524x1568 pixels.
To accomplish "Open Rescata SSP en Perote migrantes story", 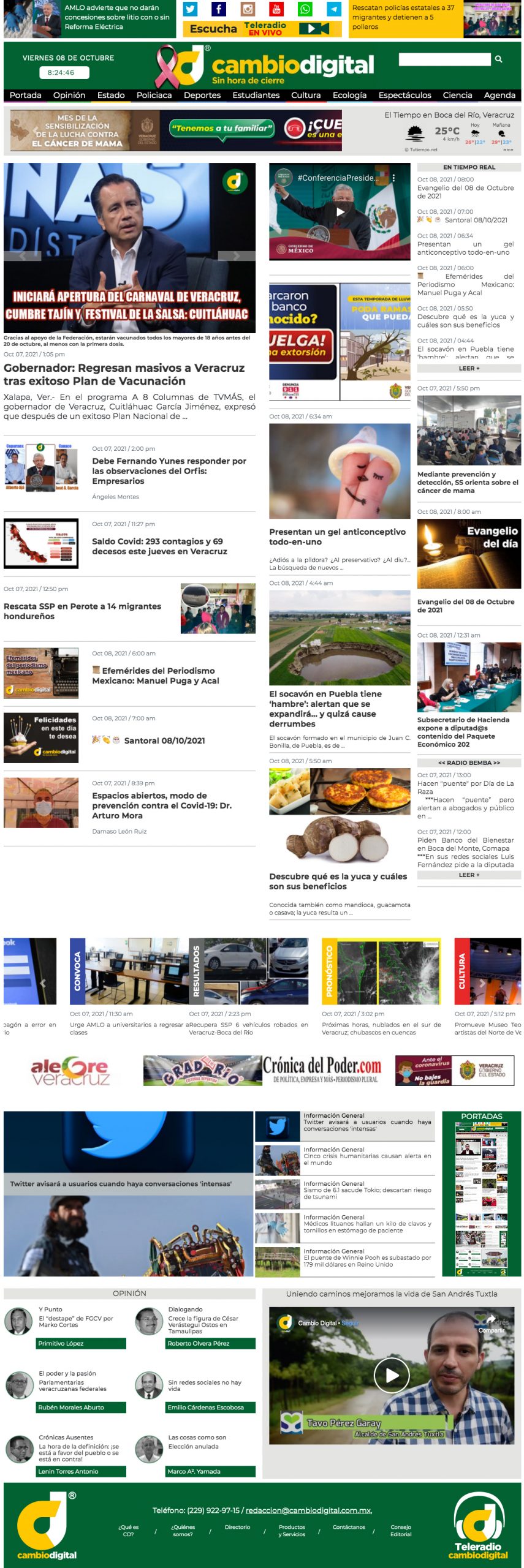I will pos(82,611).
